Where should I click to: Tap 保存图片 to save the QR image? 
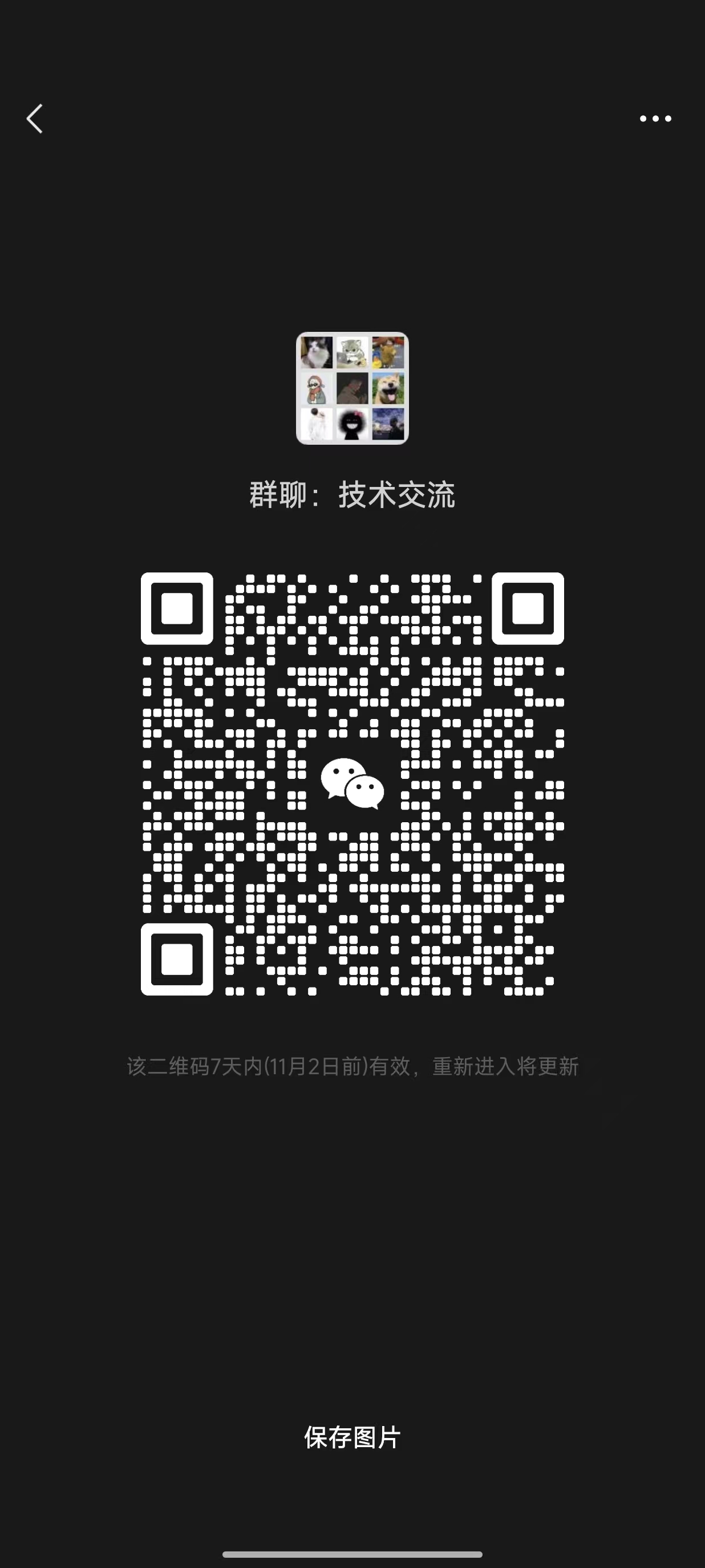(352, 1437)
